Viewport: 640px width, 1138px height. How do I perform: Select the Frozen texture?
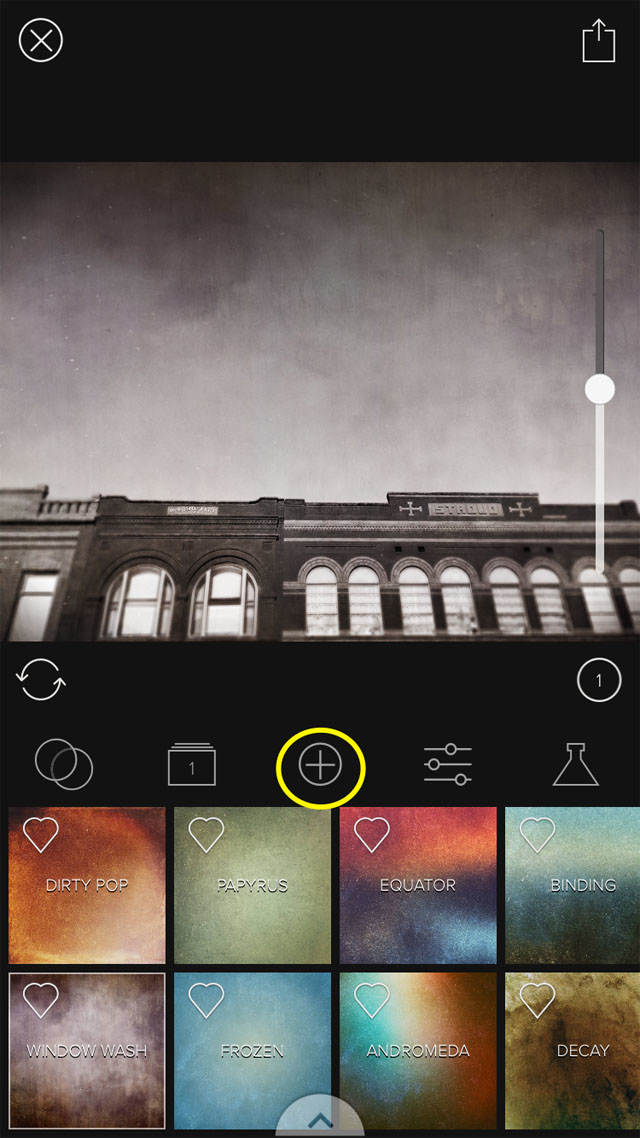[253, 1051]
